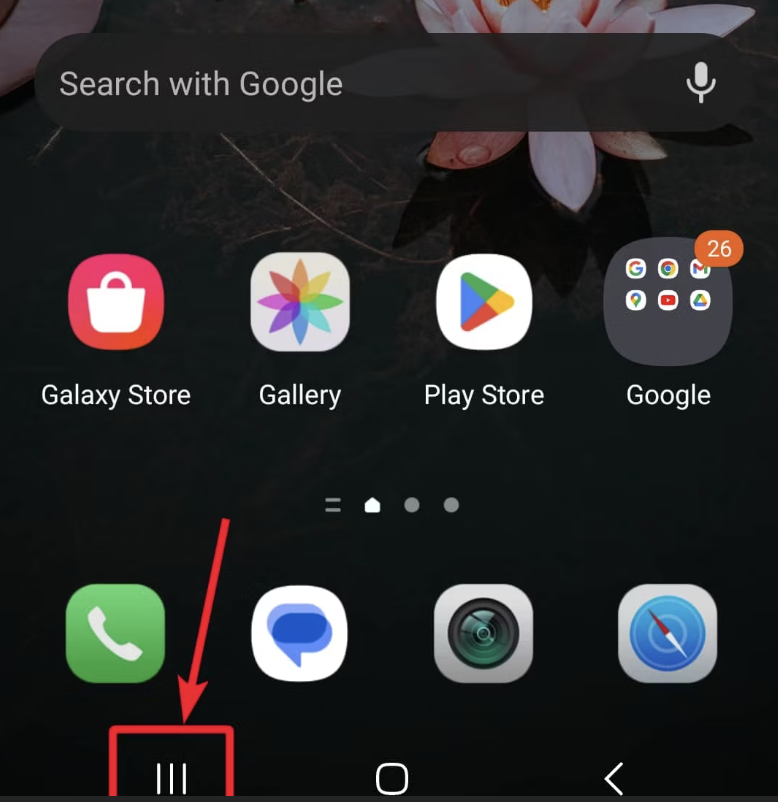This screenshot has width=778, height=802.
Task: Tap the home button in the navigation bar
Action: [392, 778]
